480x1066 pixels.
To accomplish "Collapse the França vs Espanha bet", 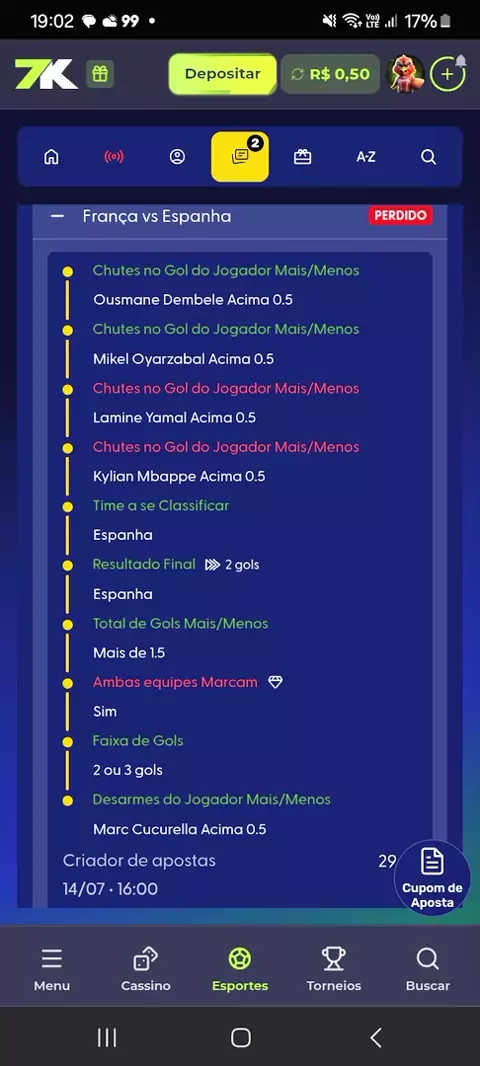I will [58, 216].
